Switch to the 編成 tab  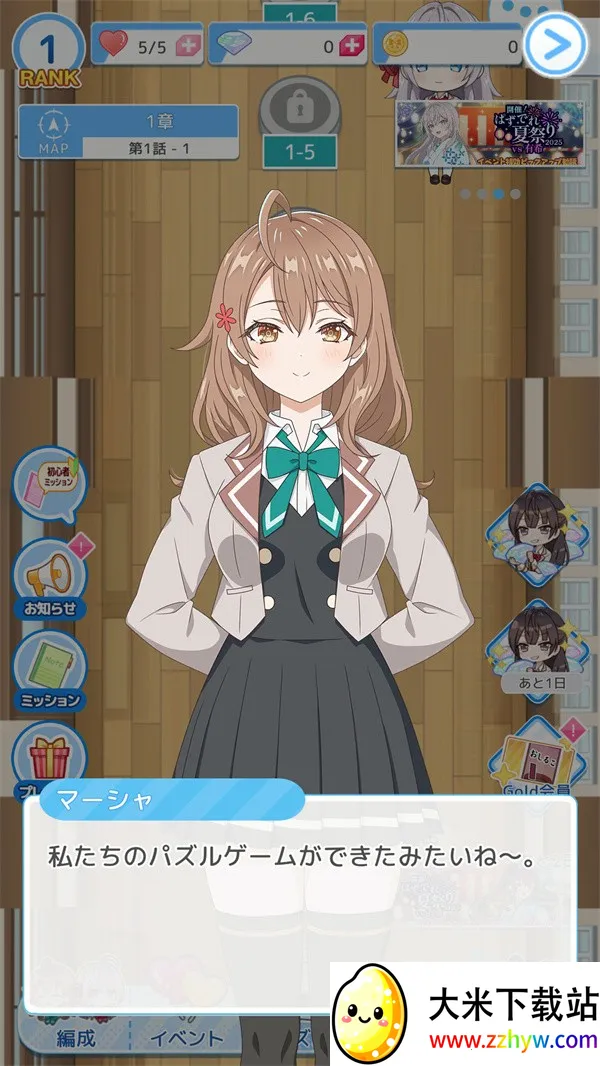(75, 1038)
